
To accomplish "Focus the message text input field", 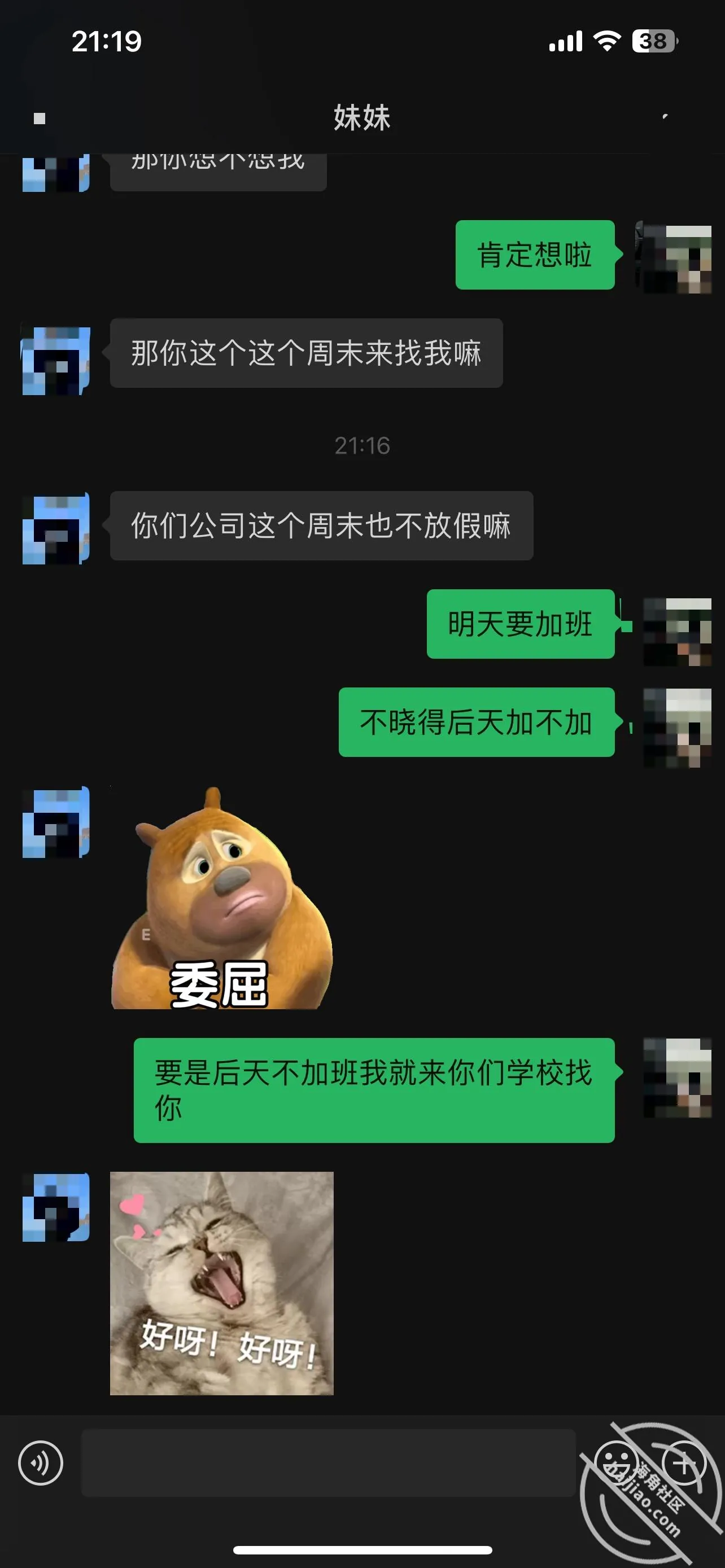I will [328, 1462].
